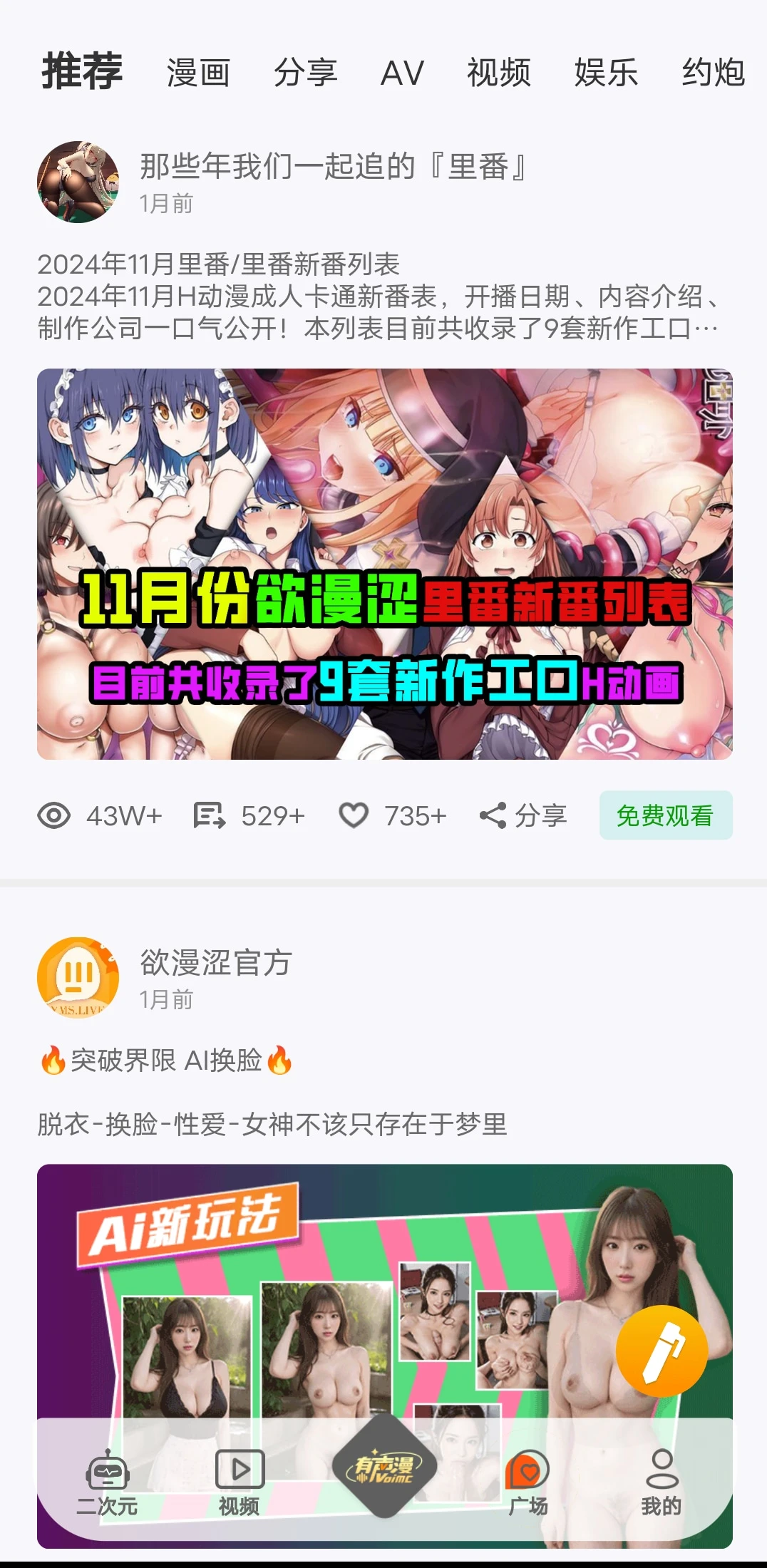The height and width of the screenshot is (1568, 767).
Task: Open the 视频 top tab
Action: tap(499, 73)
